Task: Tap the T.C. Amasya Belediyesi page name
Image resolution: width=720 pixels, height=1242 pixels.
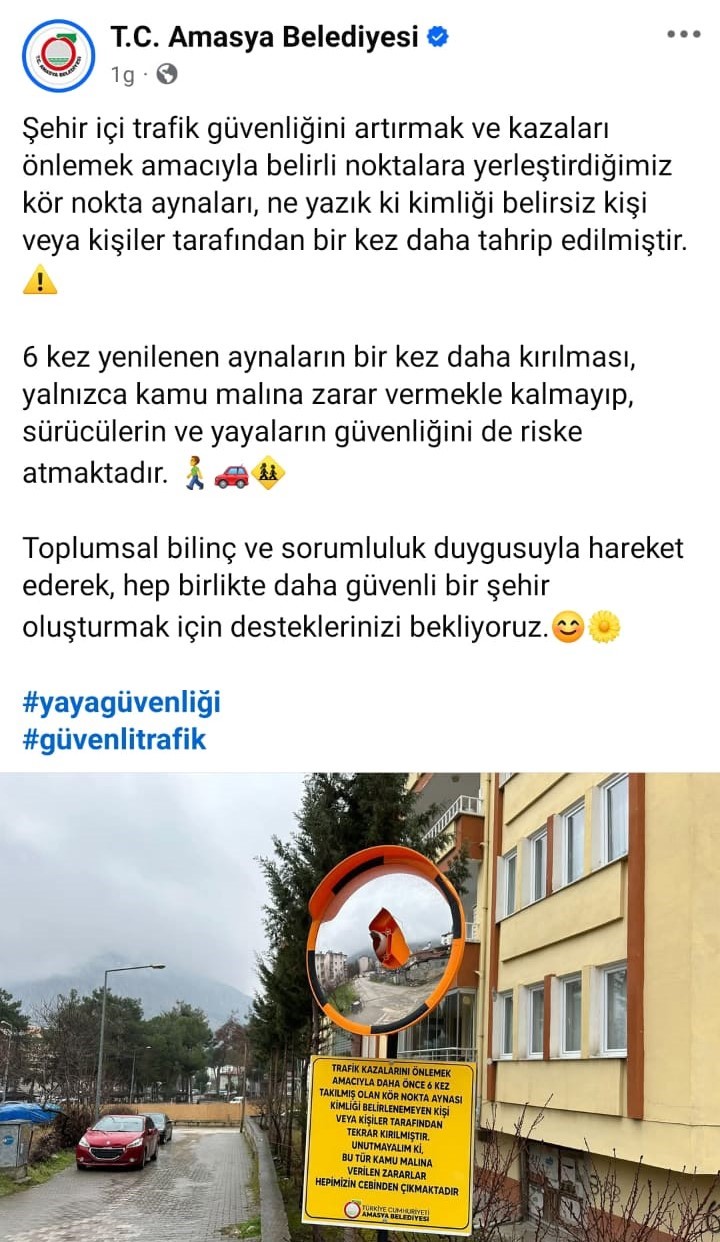Action: 264,38
